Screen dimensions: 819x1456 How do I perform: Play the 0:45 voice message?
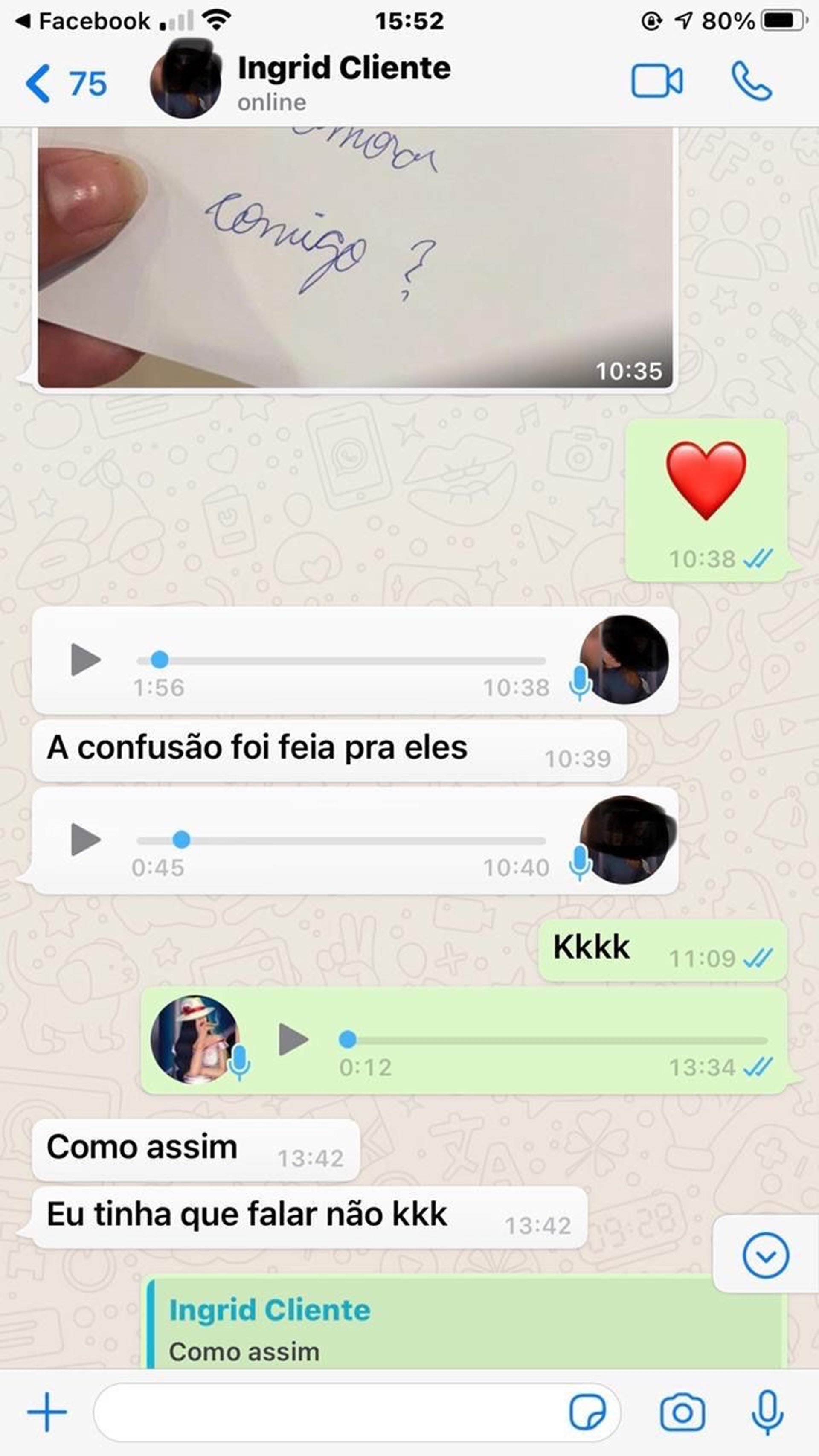[85, 840]
